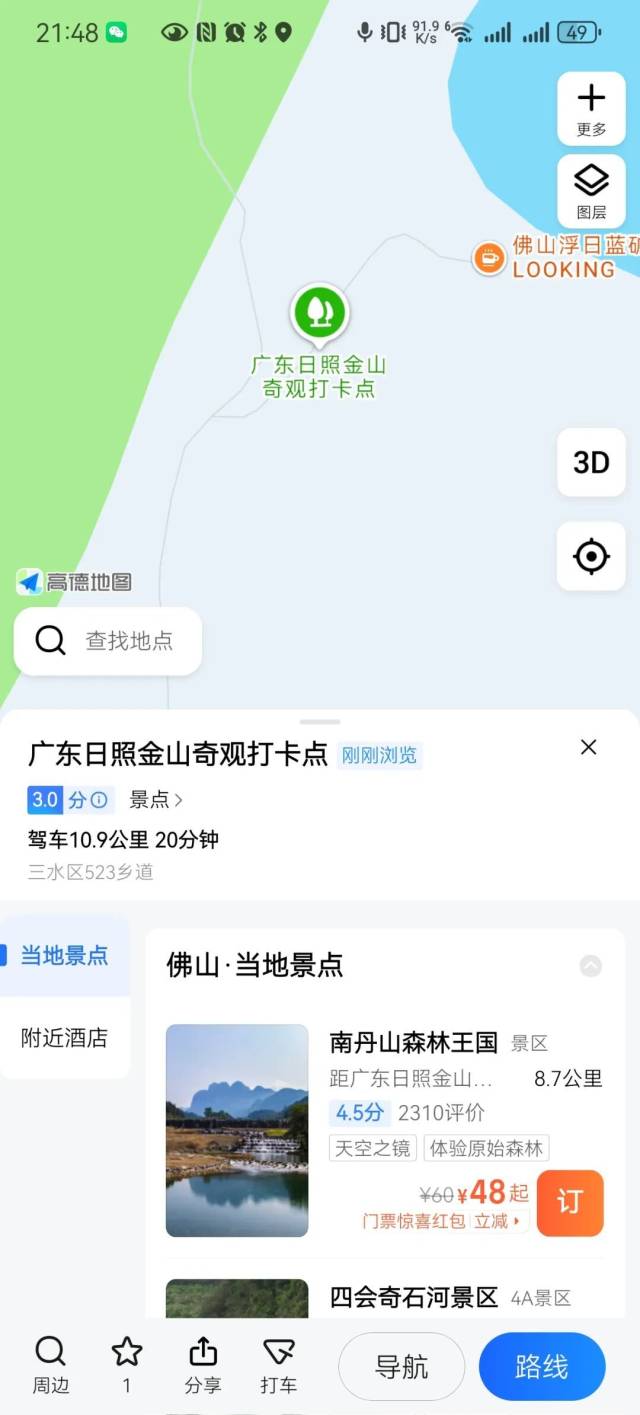
Task: Tap the 广东日照金山奇观打卡点 map pin
Action: tap(319, 311)
